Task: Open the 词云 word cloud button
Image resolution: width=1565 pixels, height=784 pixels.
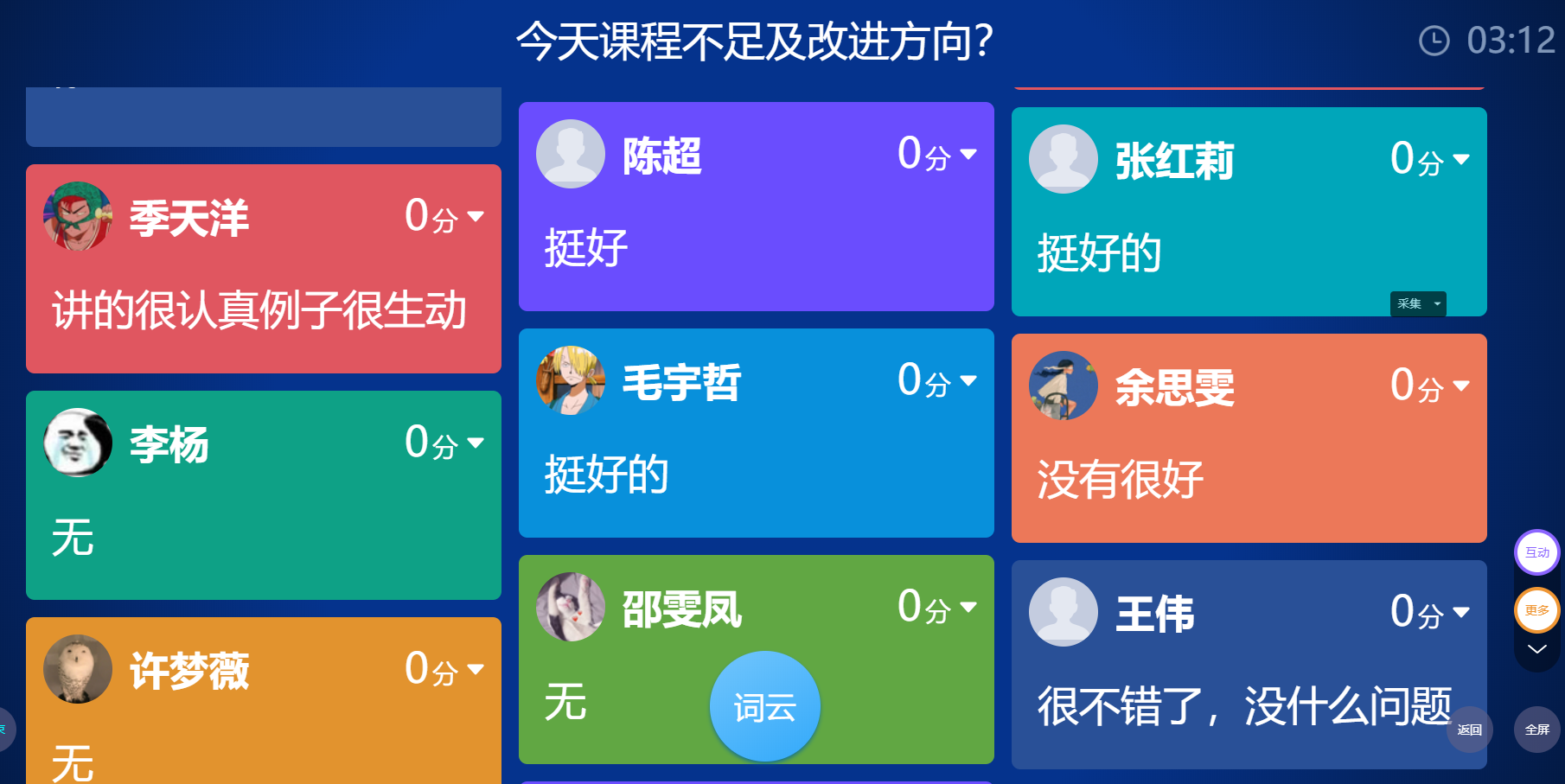Action: coord(764,707)
